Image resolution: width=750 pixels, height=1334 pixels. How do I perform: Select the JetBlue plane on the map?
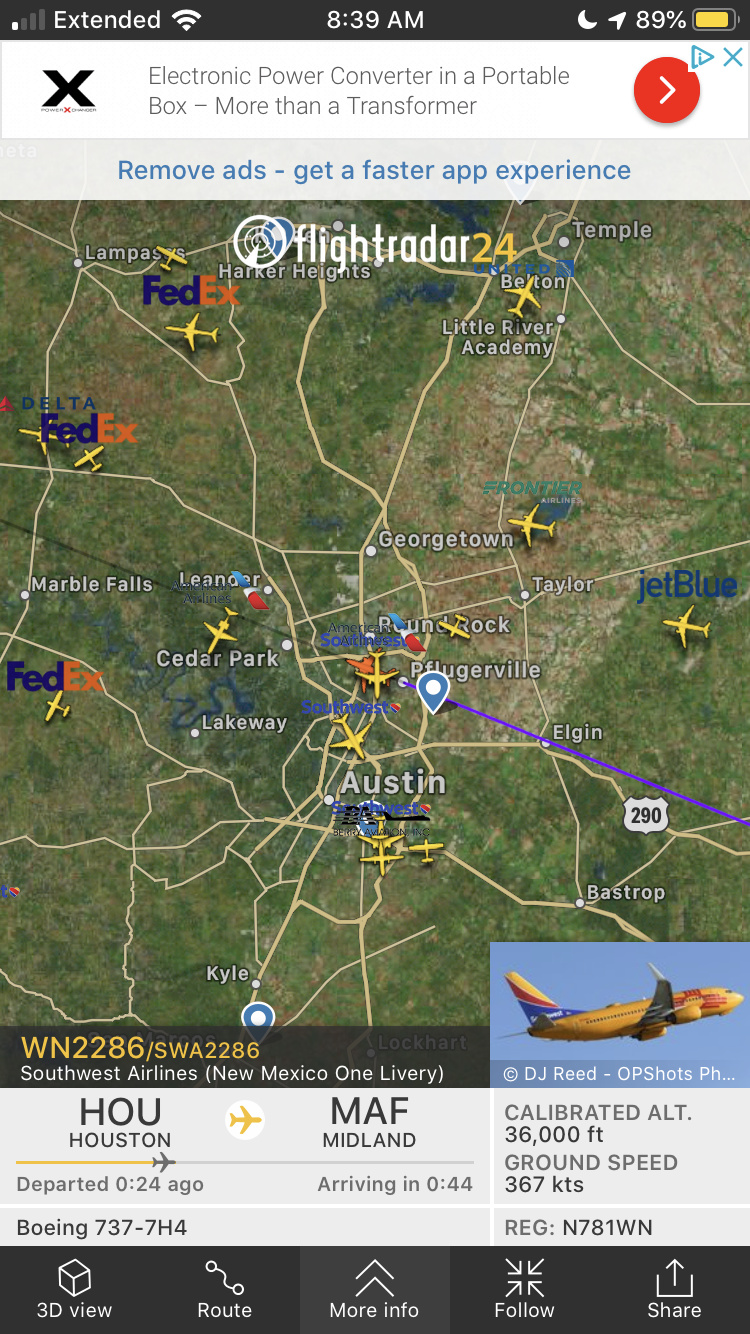687,627
